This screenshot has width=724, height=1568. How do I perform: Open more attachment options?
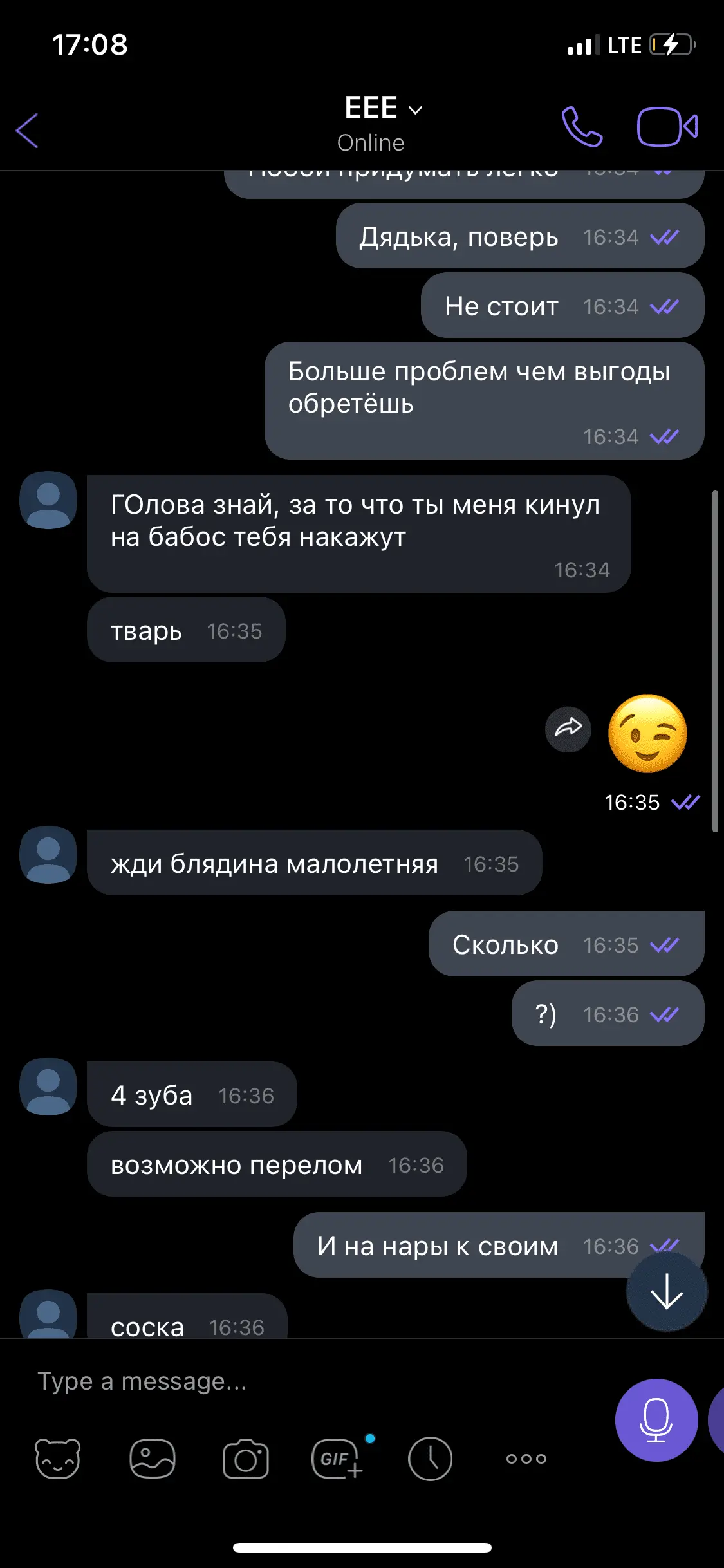coord(526,1458)
